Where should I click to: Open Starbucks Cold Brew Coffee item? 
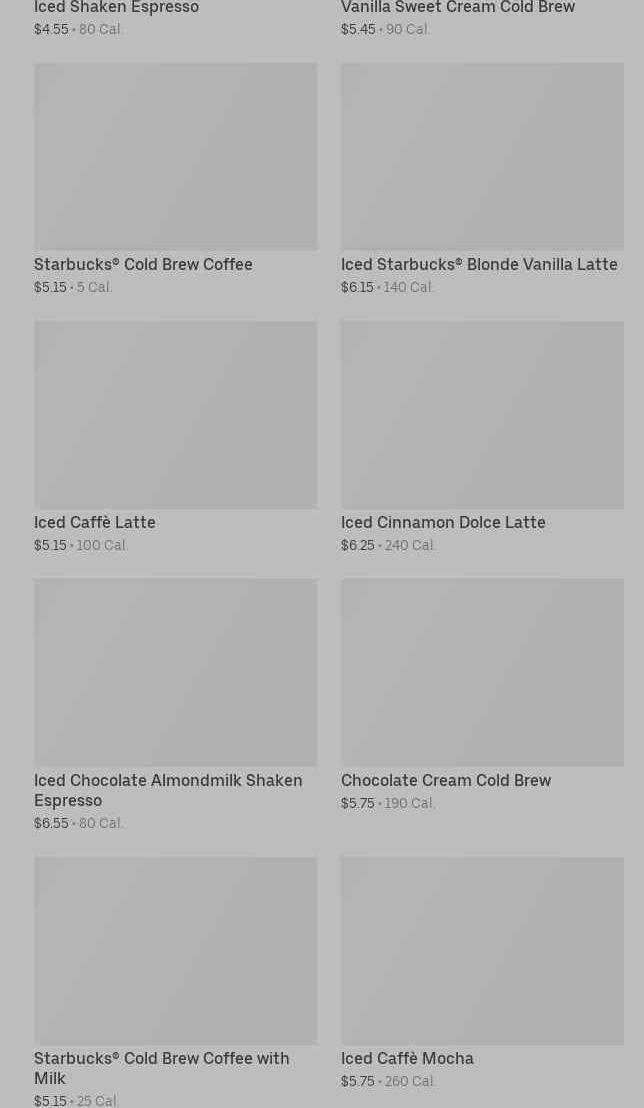tap(175, 179)
